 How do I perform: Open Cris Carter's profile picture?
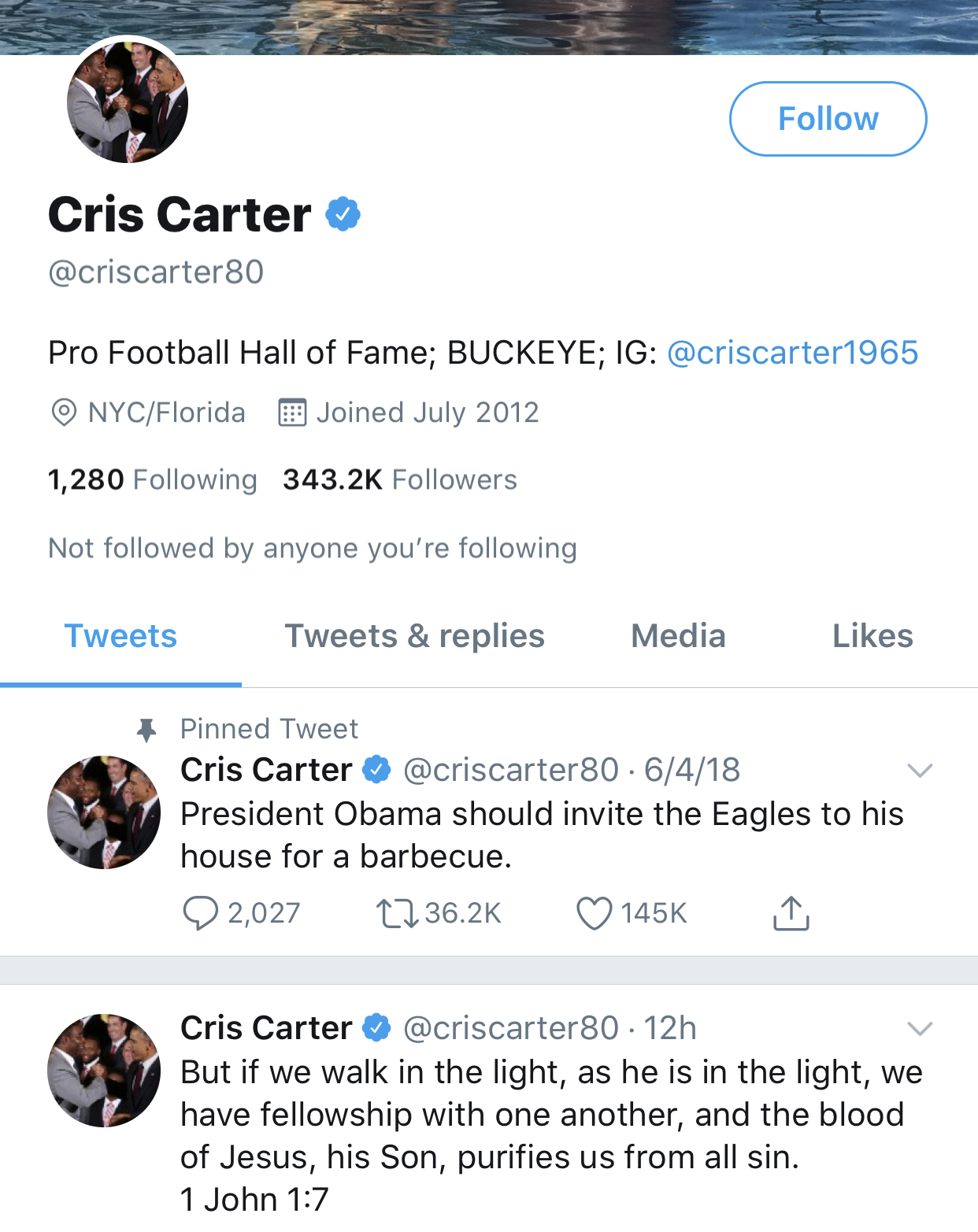click(127, 102)
